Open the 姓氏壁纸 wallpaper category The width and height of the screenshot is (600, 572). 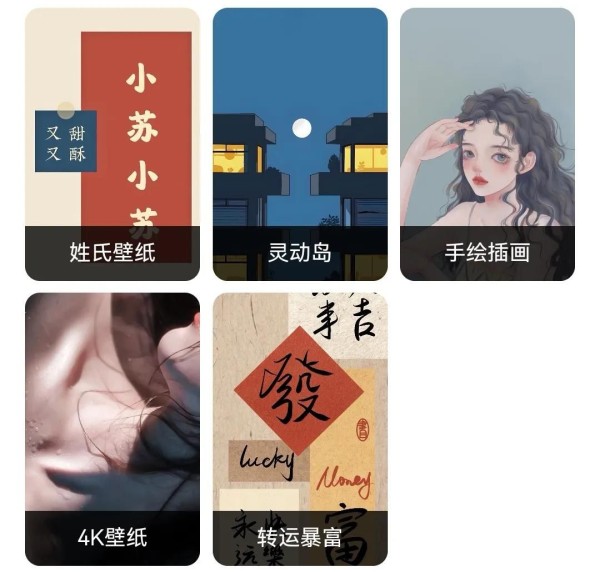click(x=112, y=145)
